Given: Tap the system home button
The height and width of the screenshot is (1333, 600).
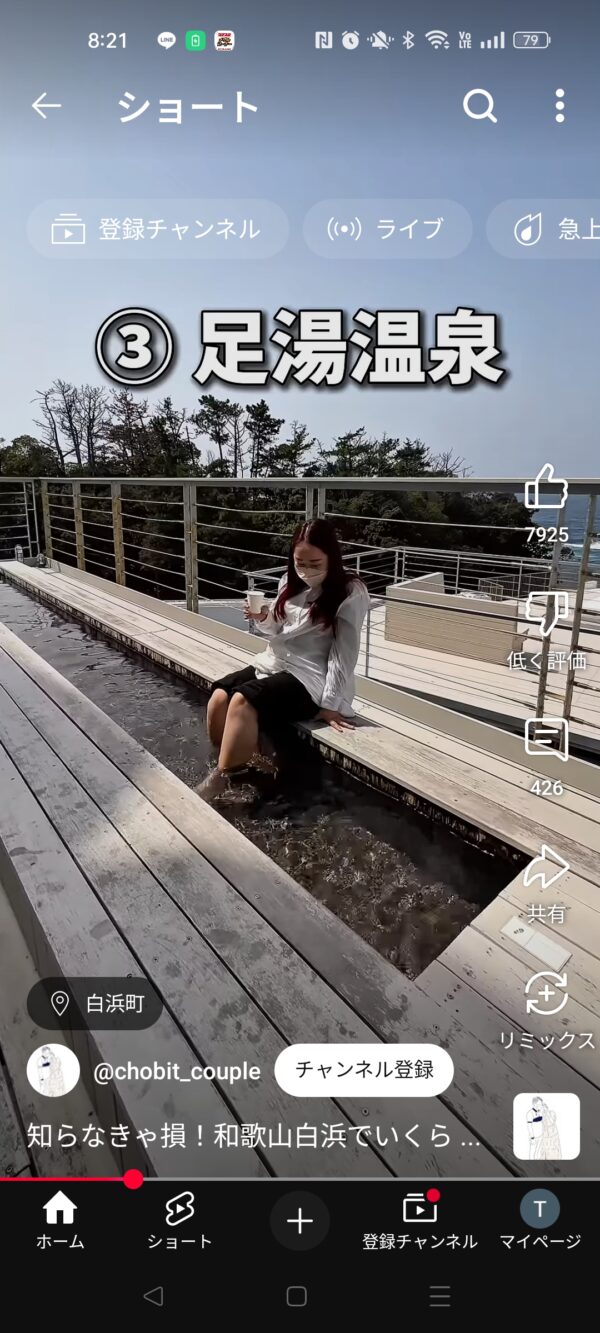Looking at the screenshot, I should point(297,1297).
